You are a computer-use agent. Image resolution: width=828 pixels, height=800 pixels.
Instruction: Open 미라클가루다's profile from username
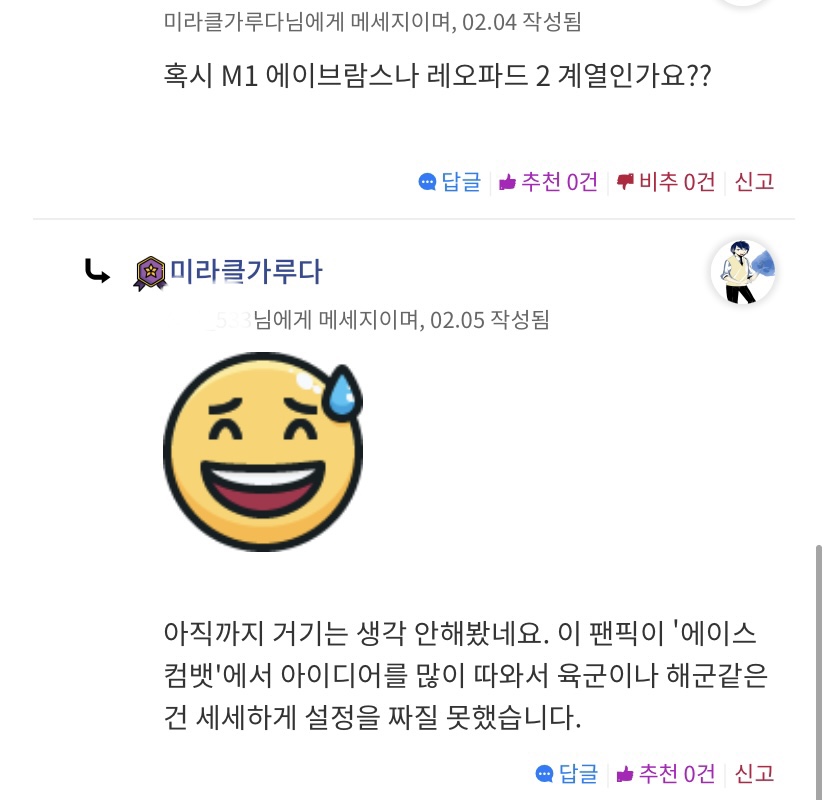coord(245,271)
